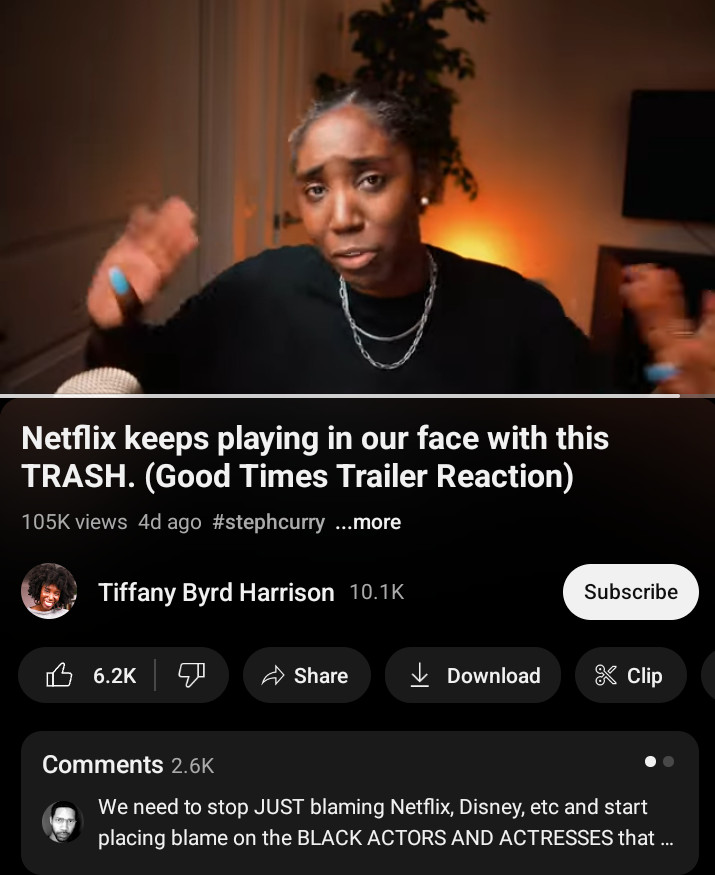Open Tiffany Byrd Harrison's channel
Screen dimensions: 715x875
[x=215, y=592]
